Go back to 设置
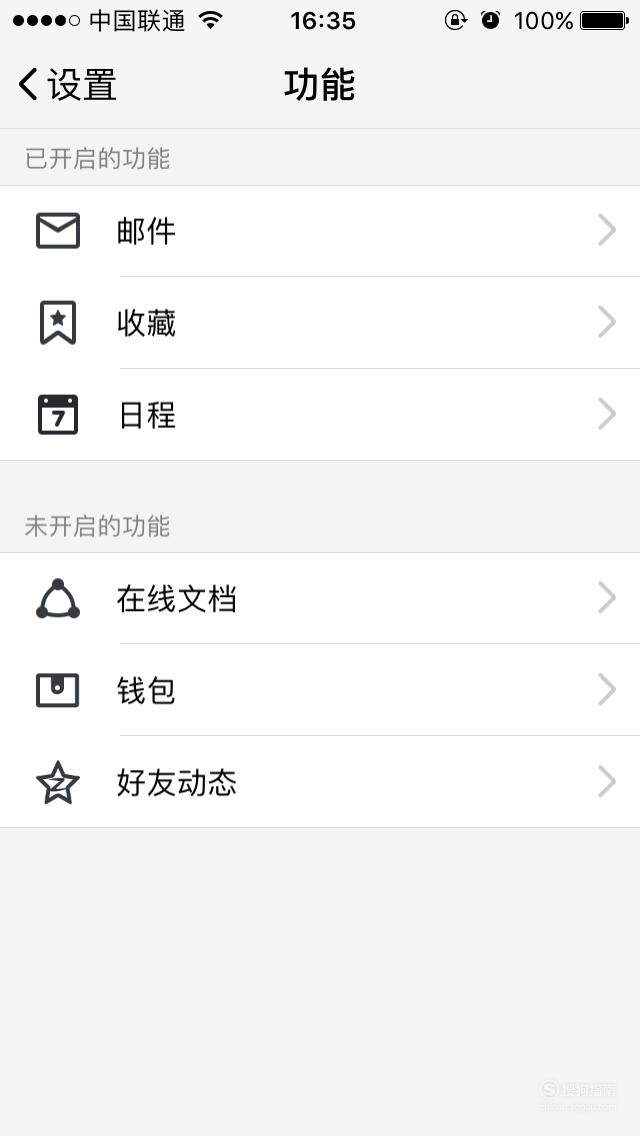 (67, 85)
